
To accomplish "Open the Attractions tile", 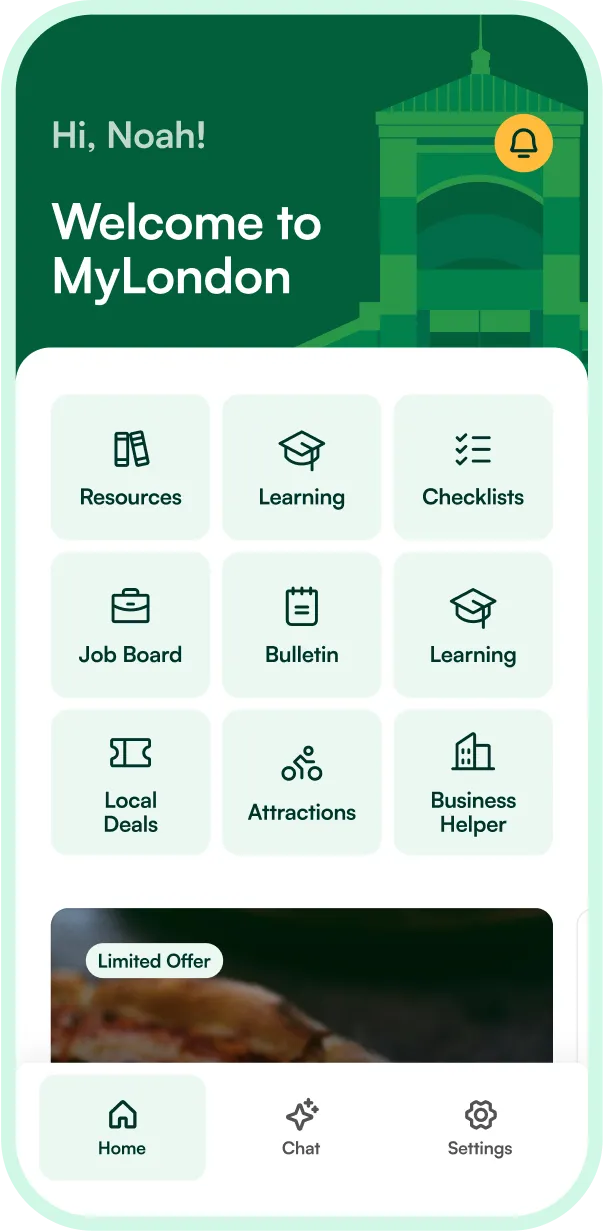I will pyautogui.click(x=301, y=782).
